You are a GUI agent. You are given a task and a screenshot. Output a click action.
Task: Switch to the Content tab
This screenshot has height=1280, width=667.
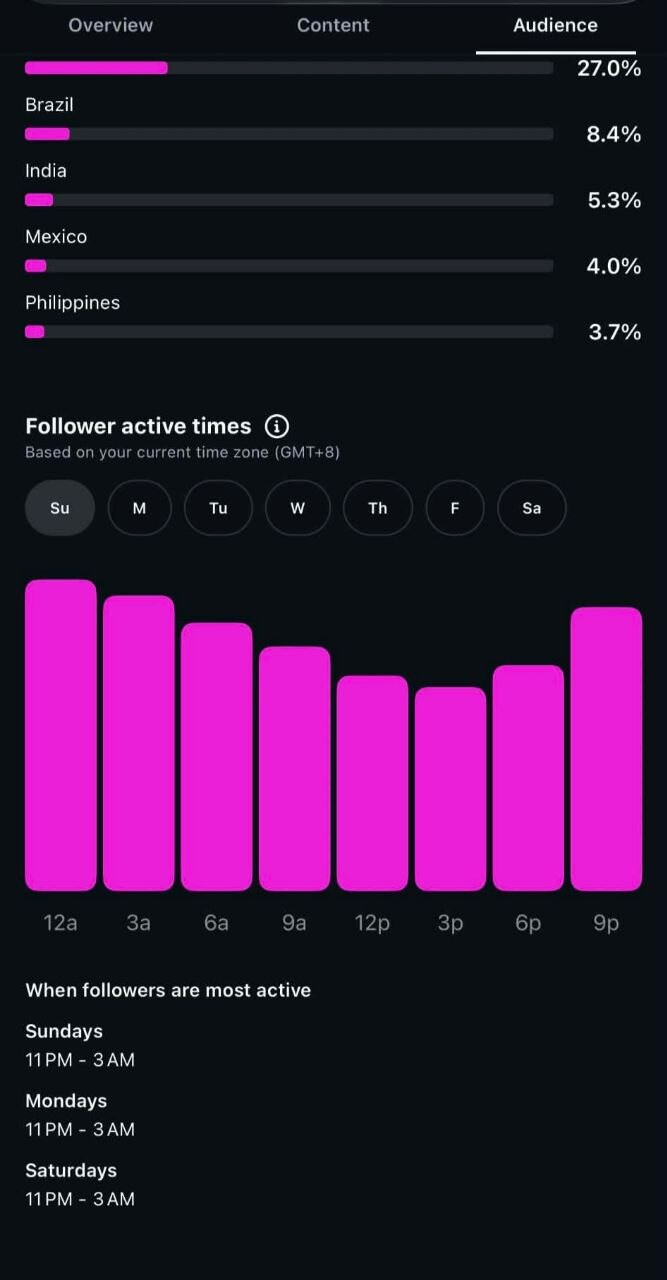[x=333, y=25]
